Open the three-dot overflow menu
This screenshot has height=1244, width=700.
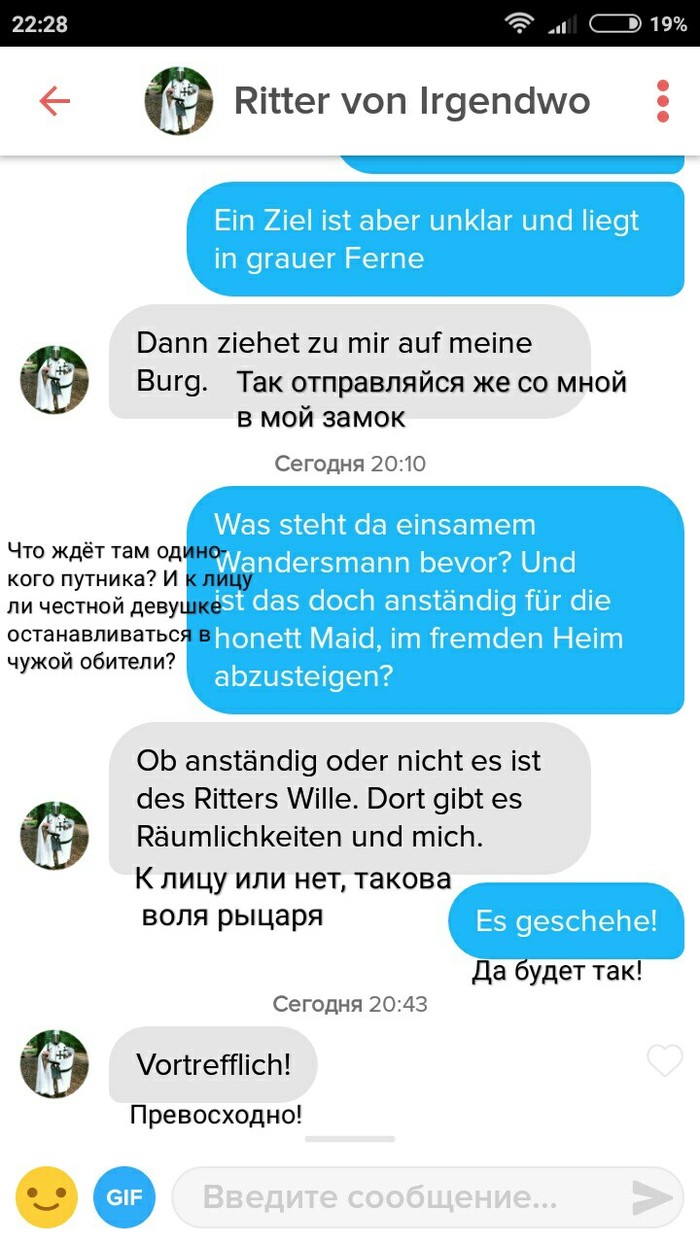[662, 101]
